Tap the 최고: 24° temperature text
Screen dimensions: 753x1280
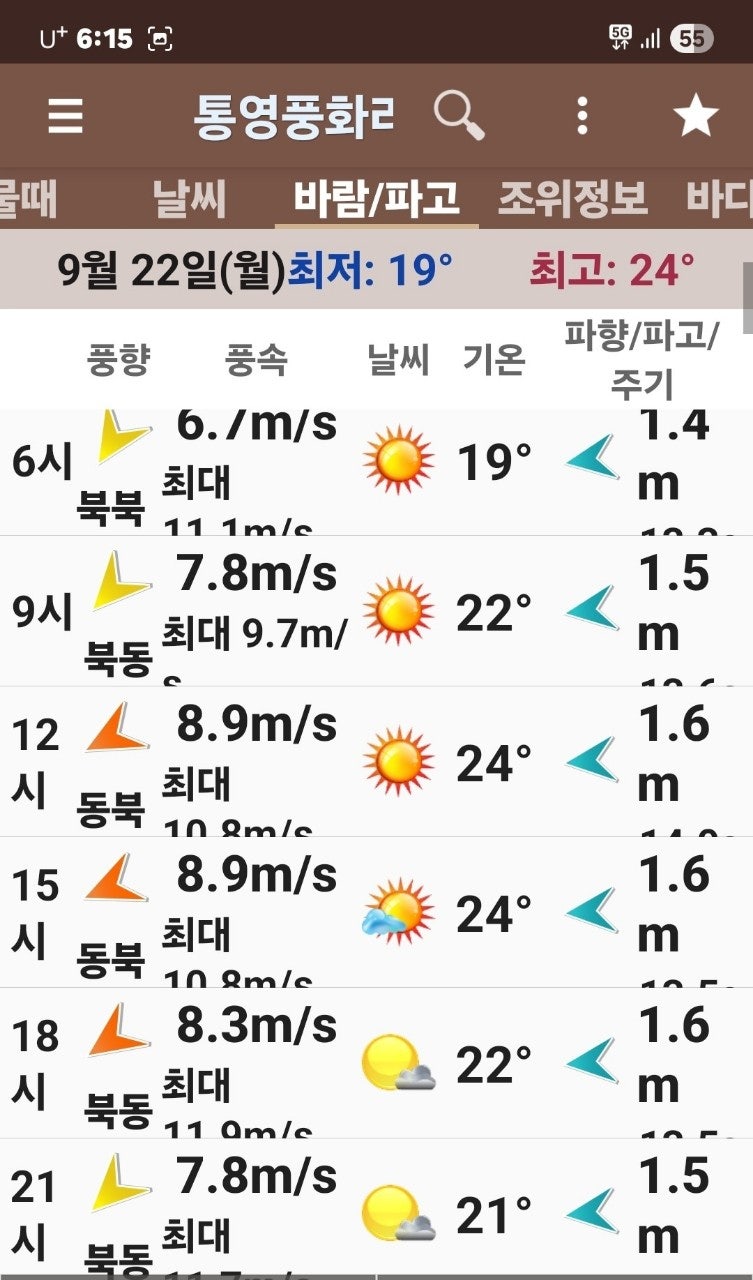[612, 265]
